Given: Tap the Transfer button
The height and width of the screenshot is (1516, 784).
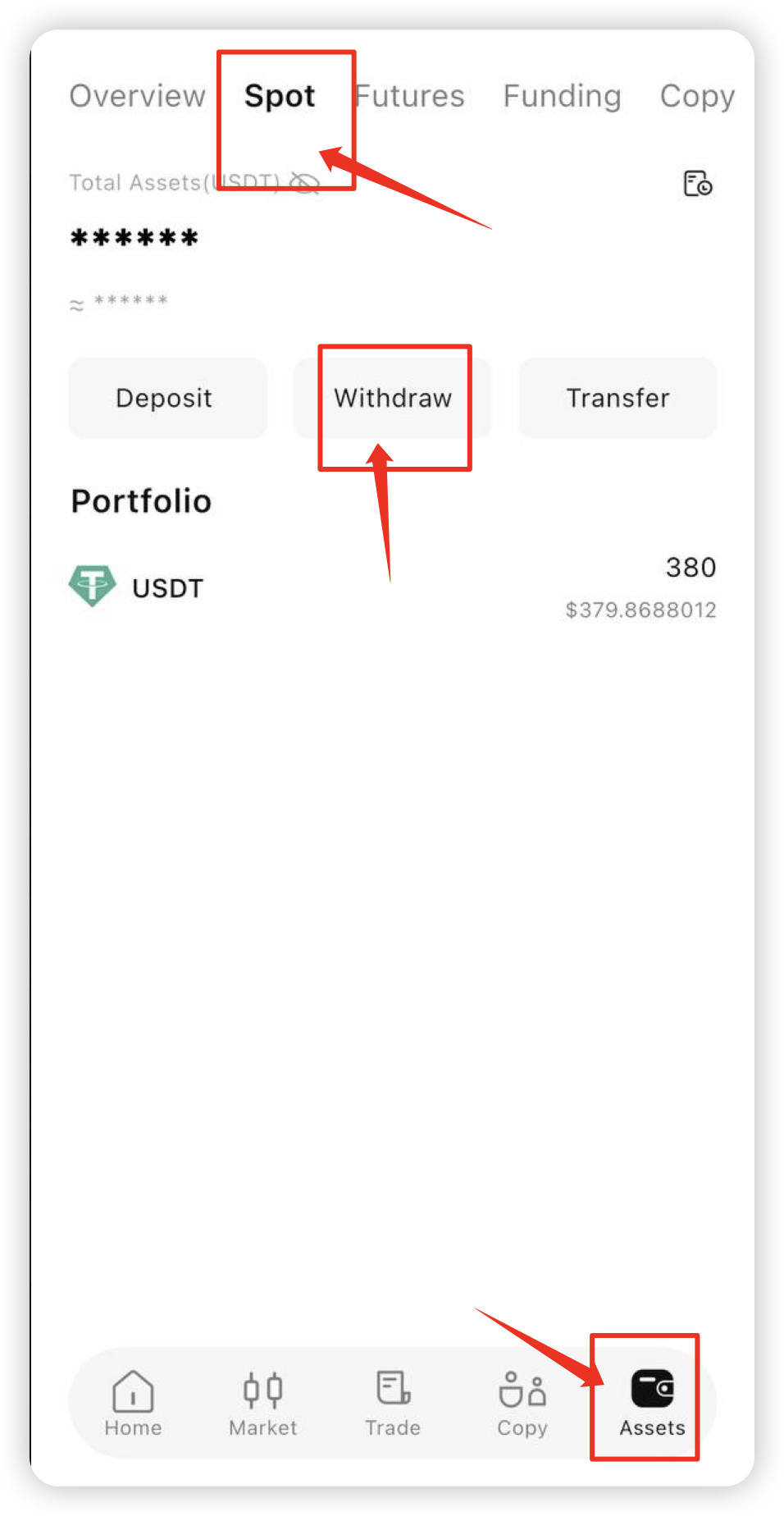Looking at the screenshot, I should [618, 398].
